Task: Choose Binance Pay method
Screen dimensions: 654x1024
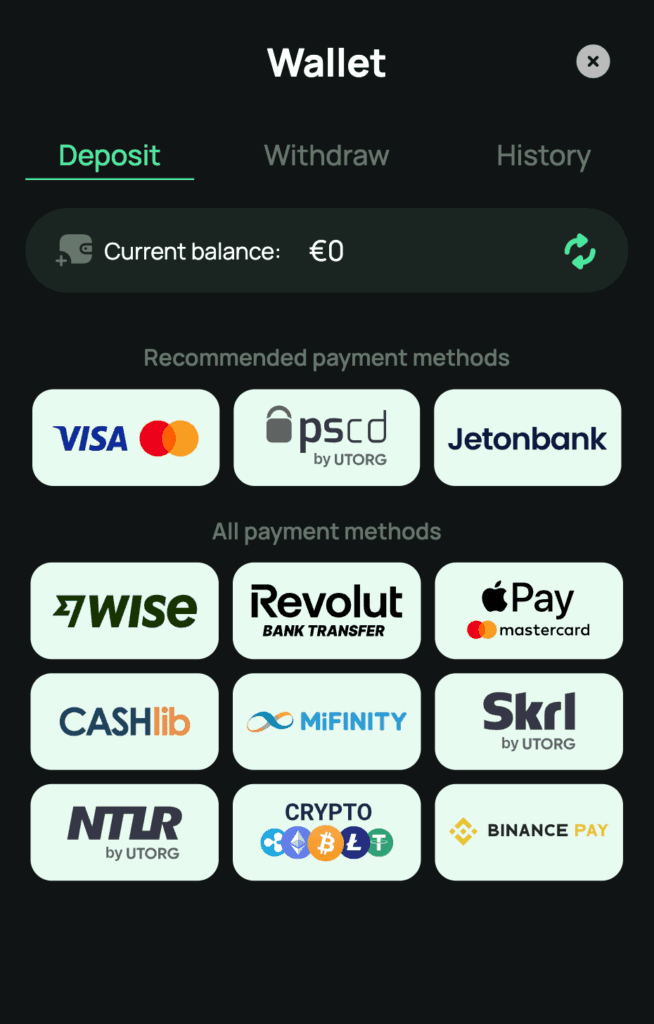Action: 528,832
